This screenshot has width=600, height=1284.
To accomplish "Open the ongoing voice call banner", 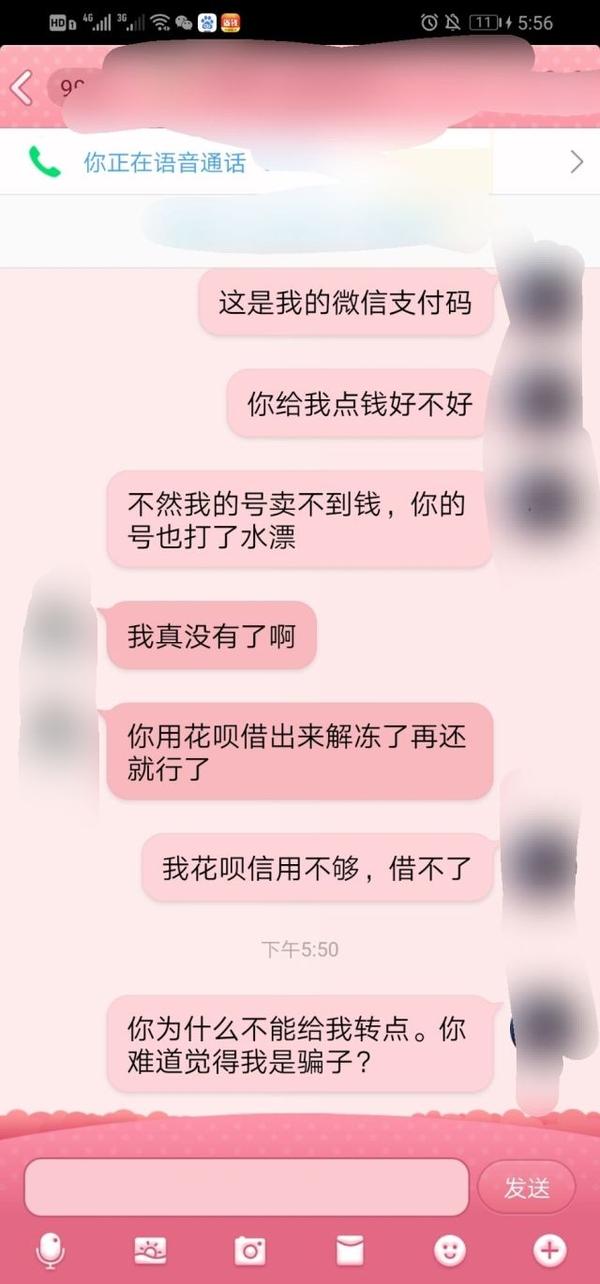I will point(300,161).
